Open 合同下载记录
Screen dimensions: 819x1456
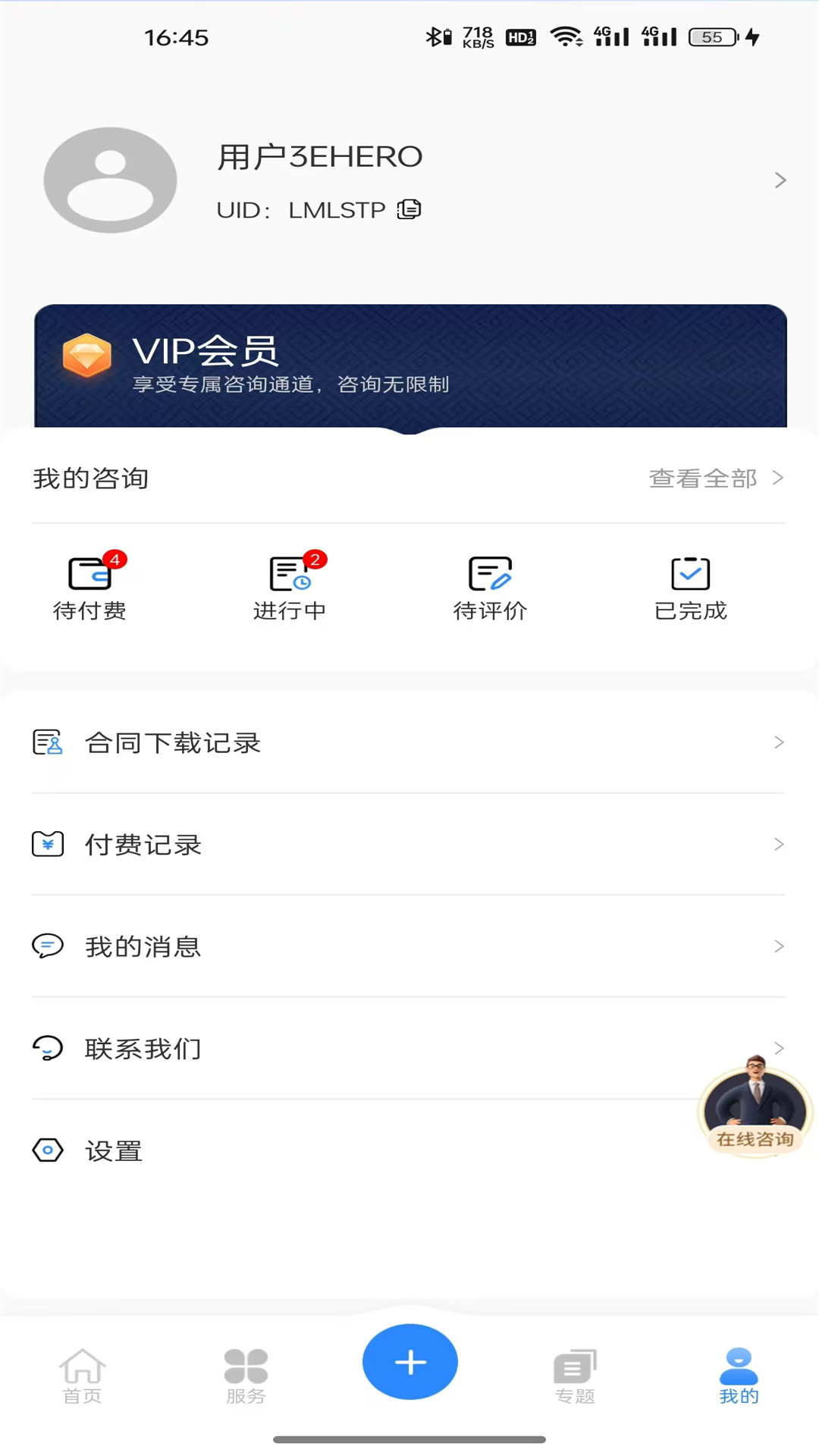point(408,742)
